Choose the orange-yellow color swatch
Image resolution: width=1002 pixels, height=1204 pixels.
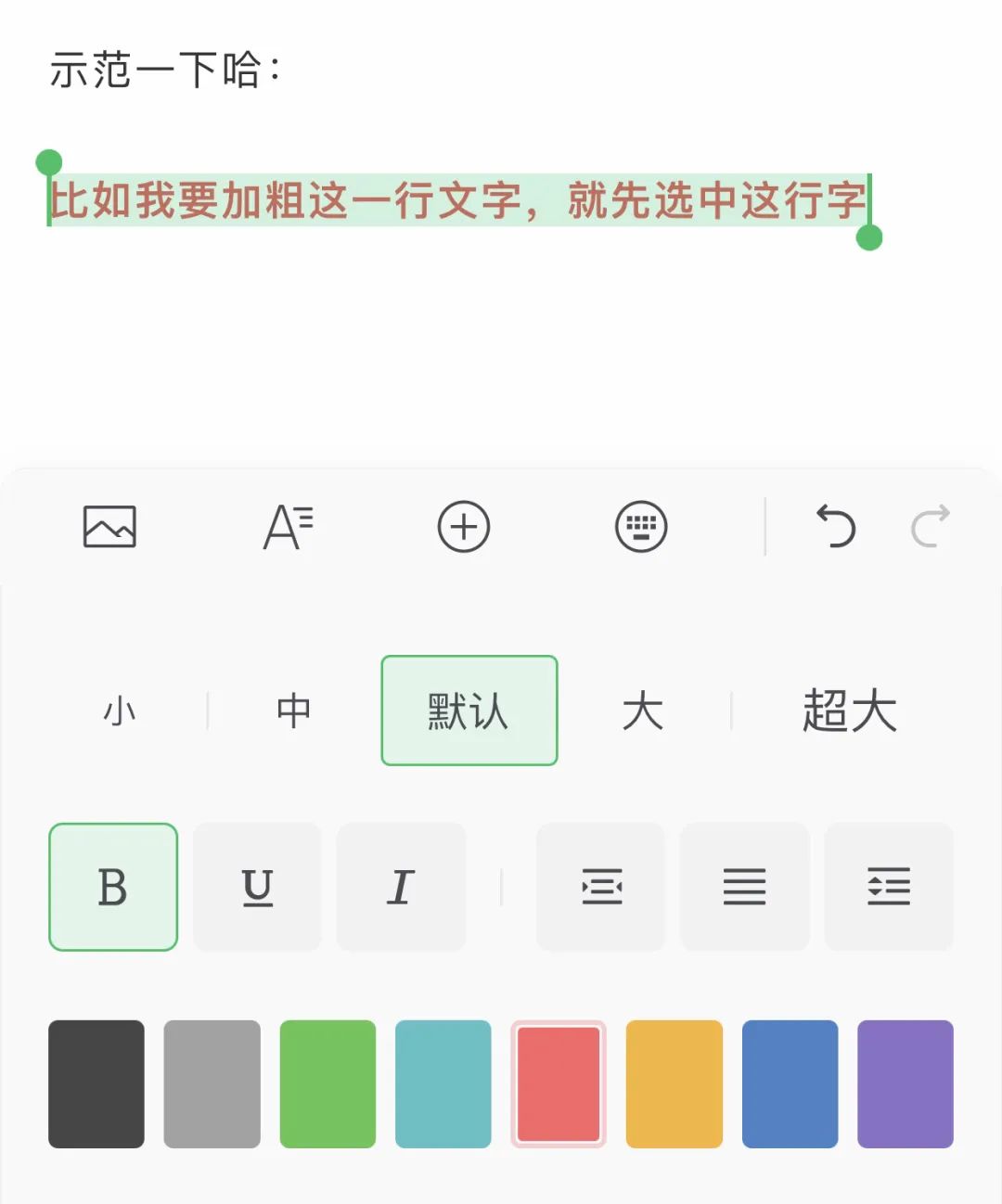click(674, 1083)
